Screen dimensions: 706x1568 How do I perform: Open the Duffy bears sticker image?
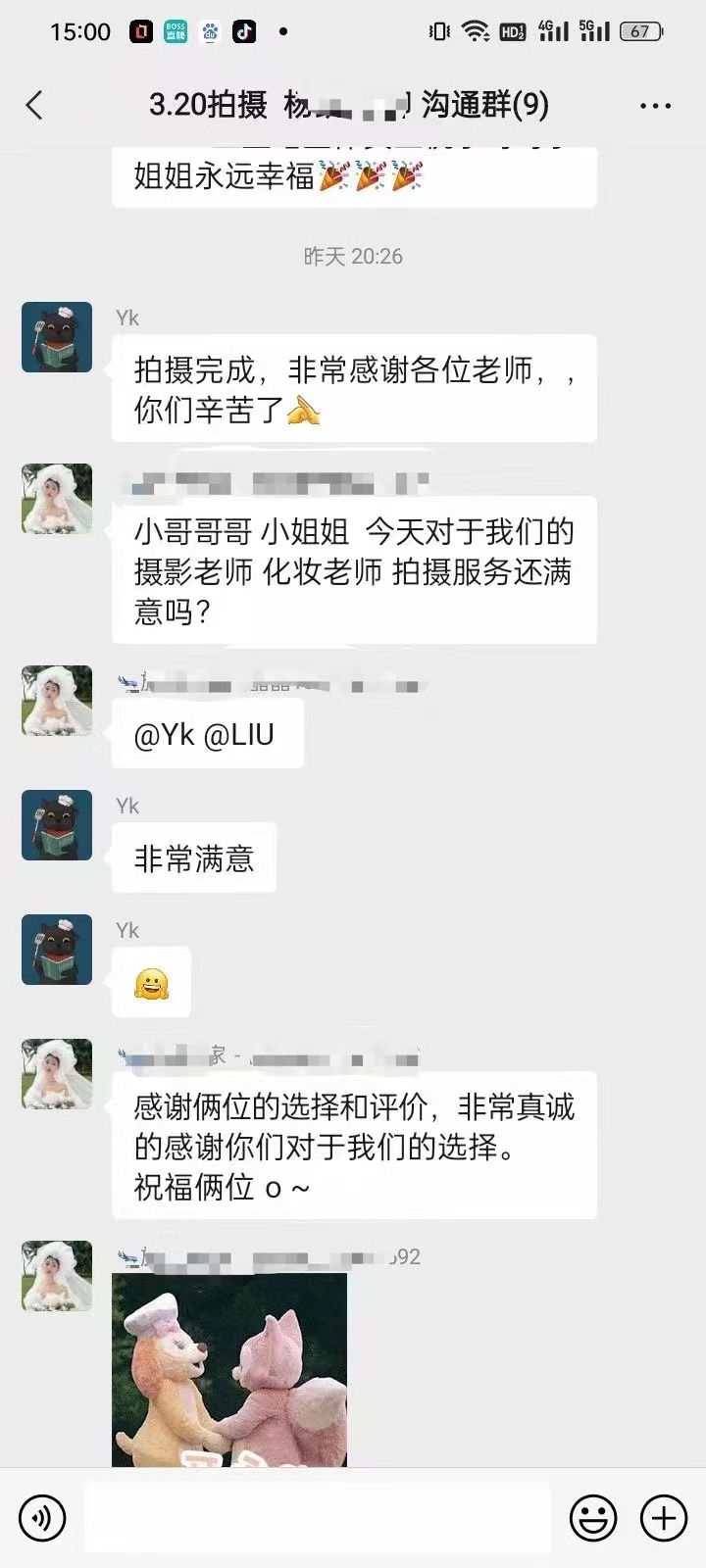coord(229,1369)
